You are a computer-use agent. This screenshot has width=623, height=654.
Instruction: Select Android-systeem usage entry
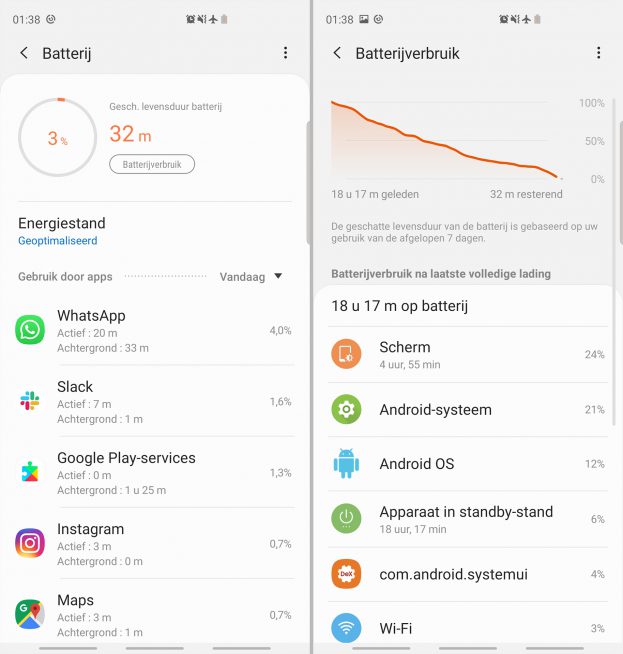tap(467, 409)
